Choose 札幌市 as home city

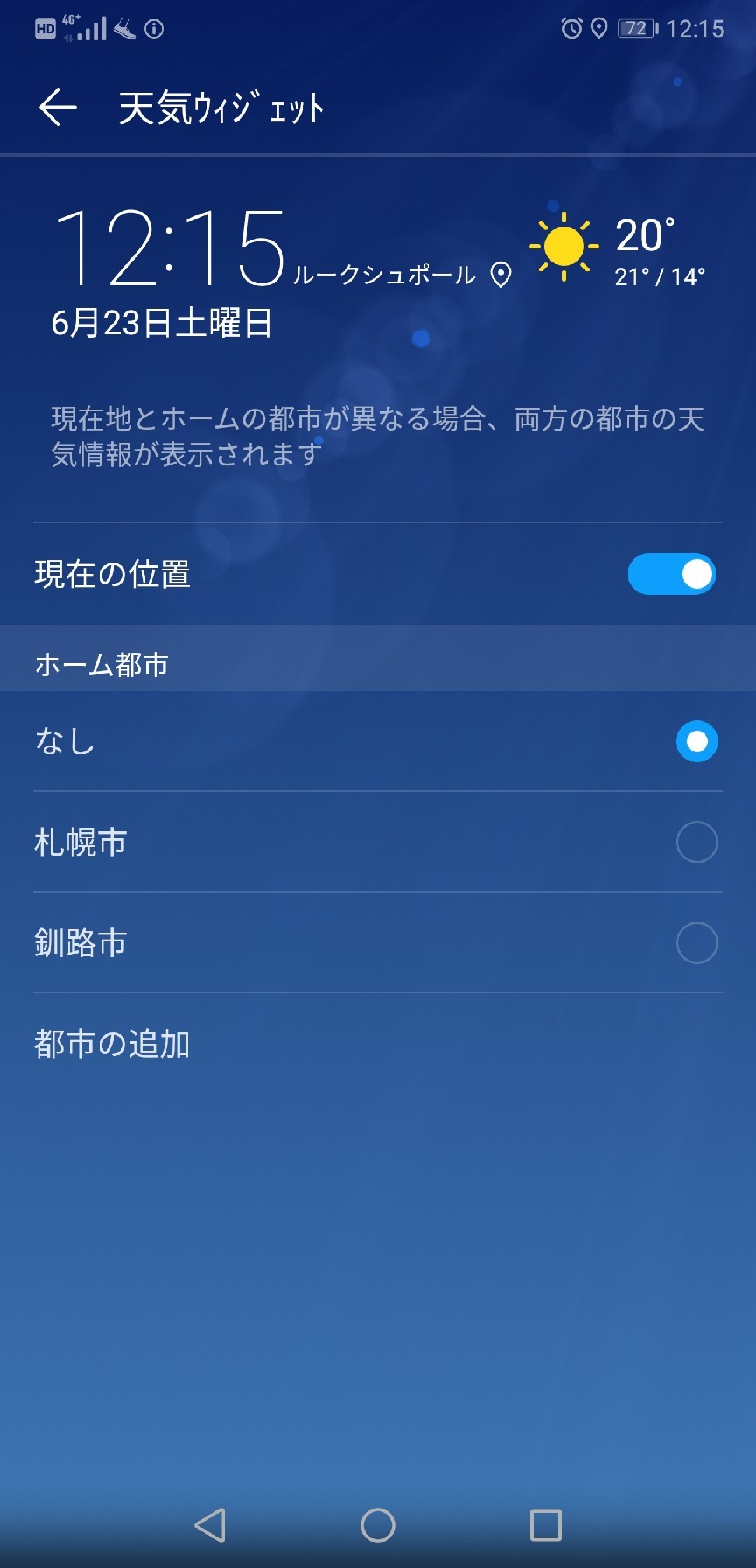coord(378,842)
